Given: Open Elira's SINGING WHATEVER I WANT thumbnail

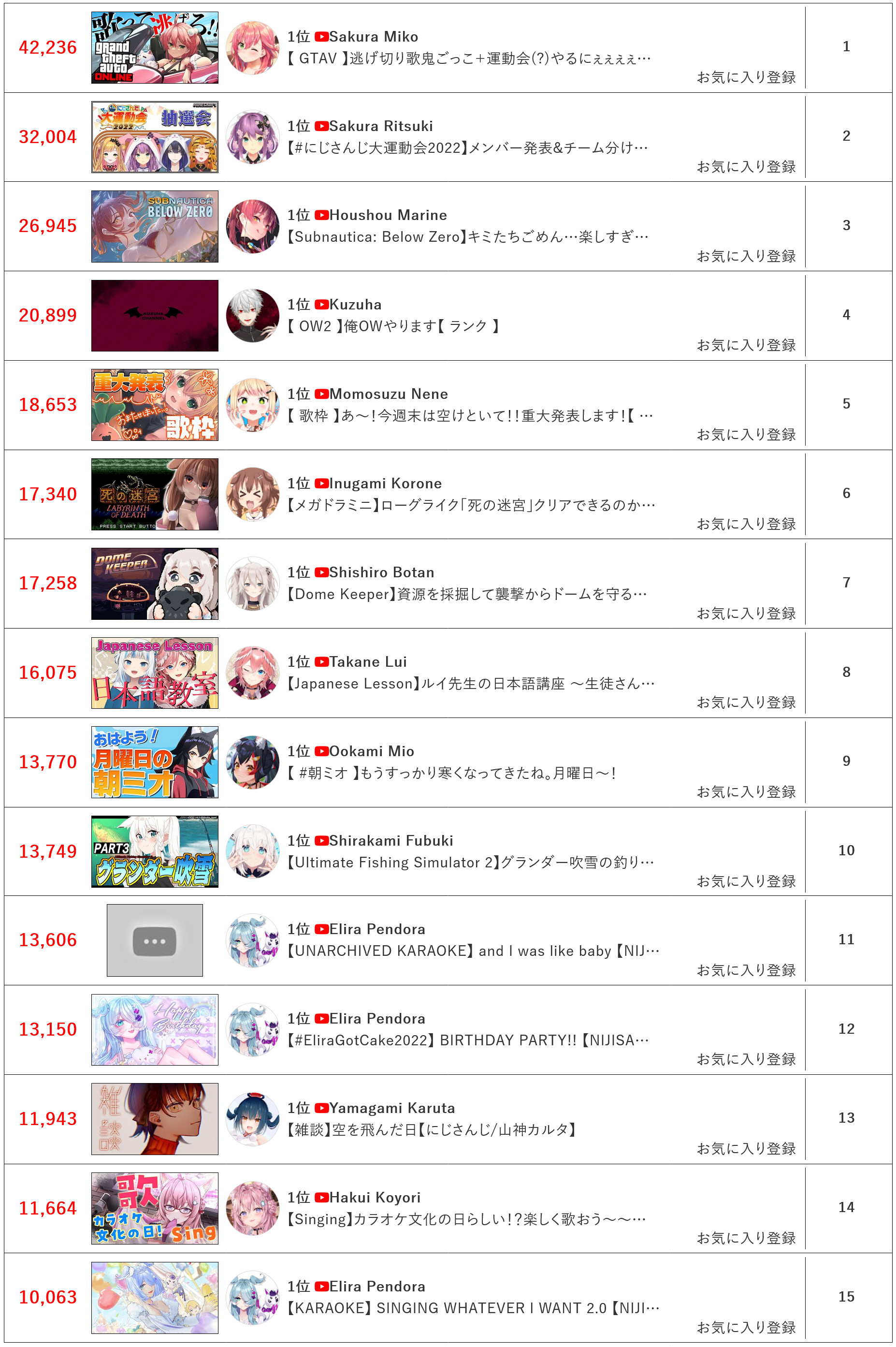Looking at the screenshot, I should (x=154, y=1297).
